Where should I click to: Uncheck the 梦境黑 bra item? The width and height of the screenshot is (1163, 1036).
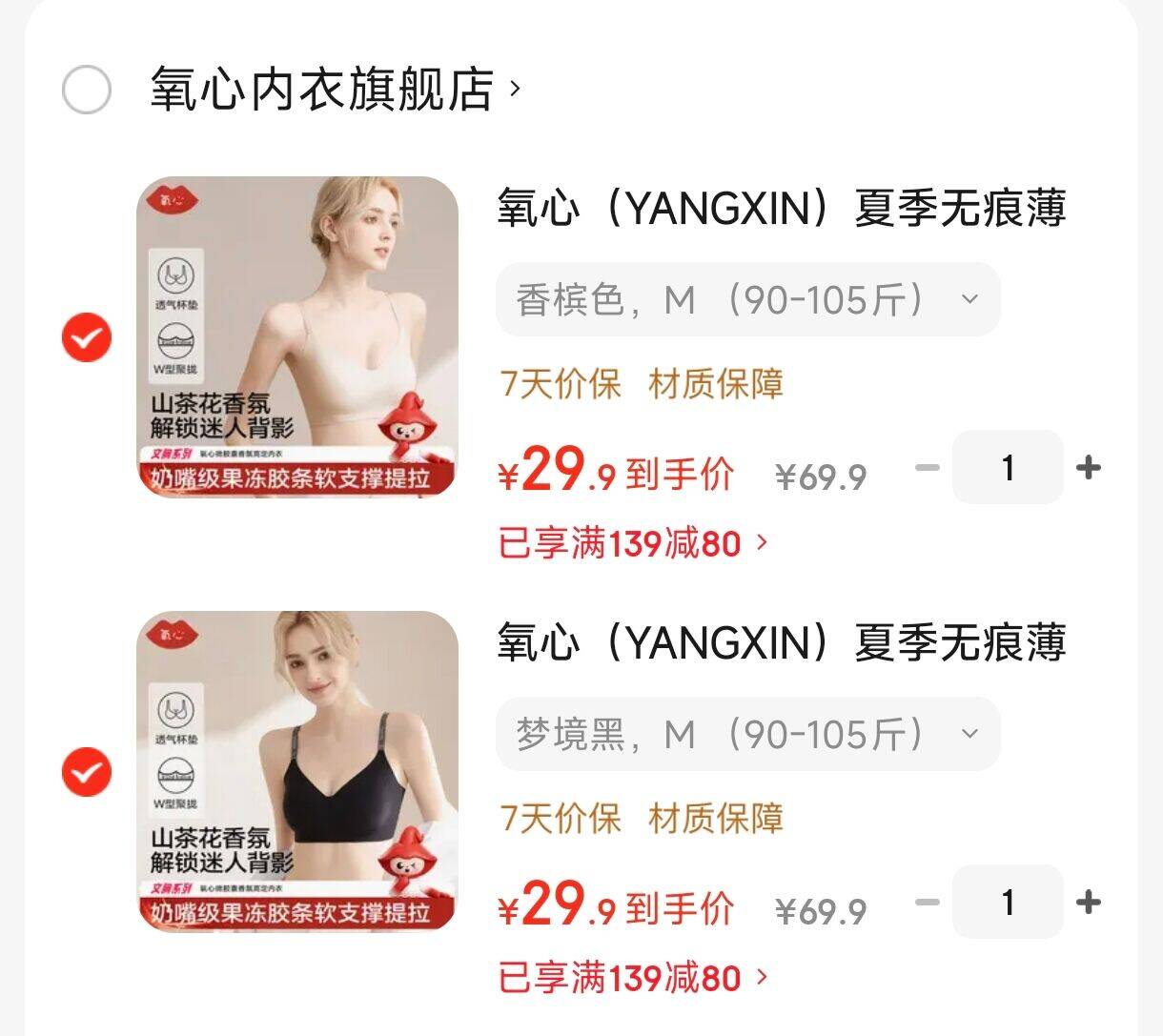coord(87,771)
